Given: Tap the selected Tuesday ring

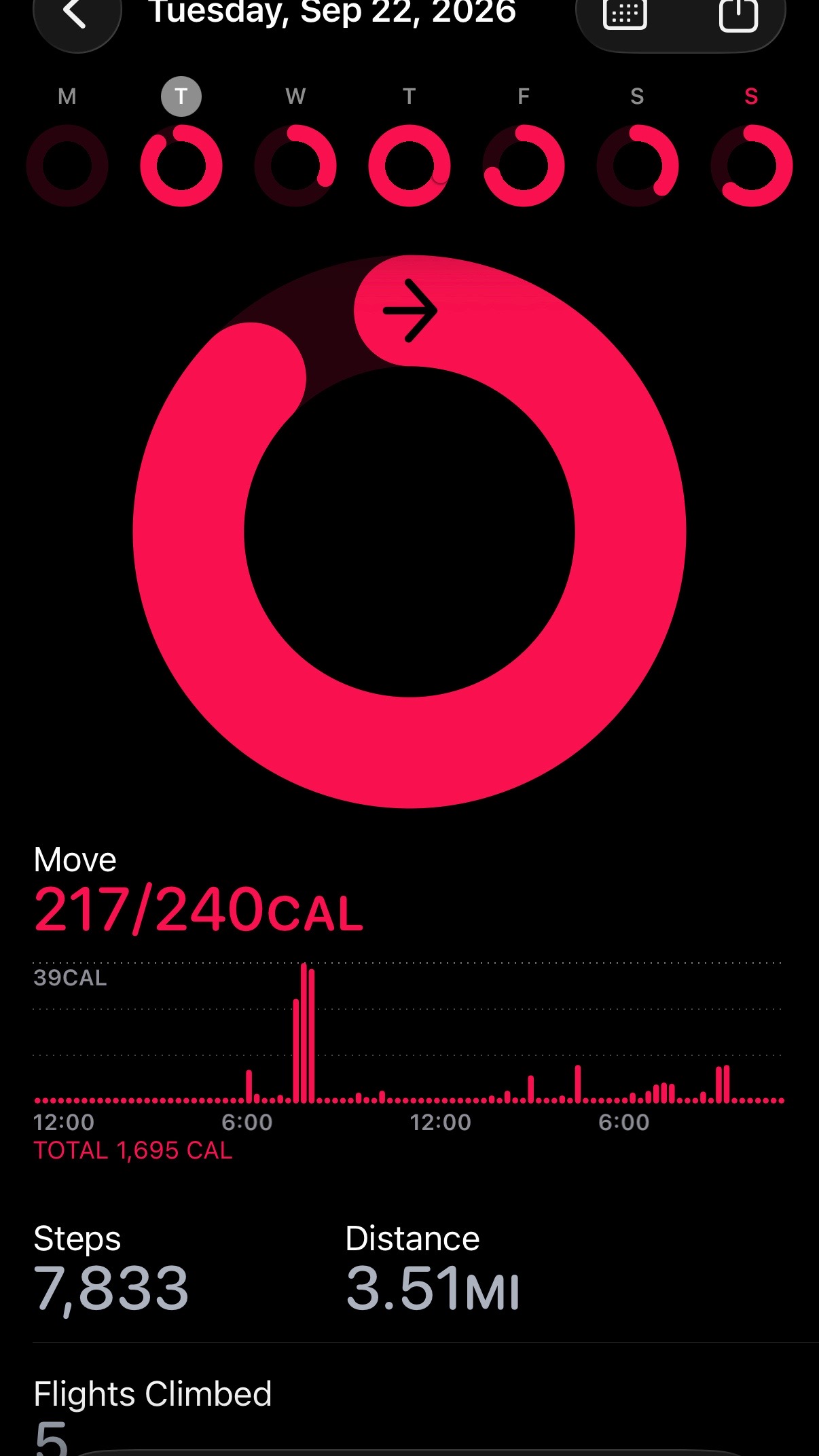Looking at the screenshot, I should point(181,165).
